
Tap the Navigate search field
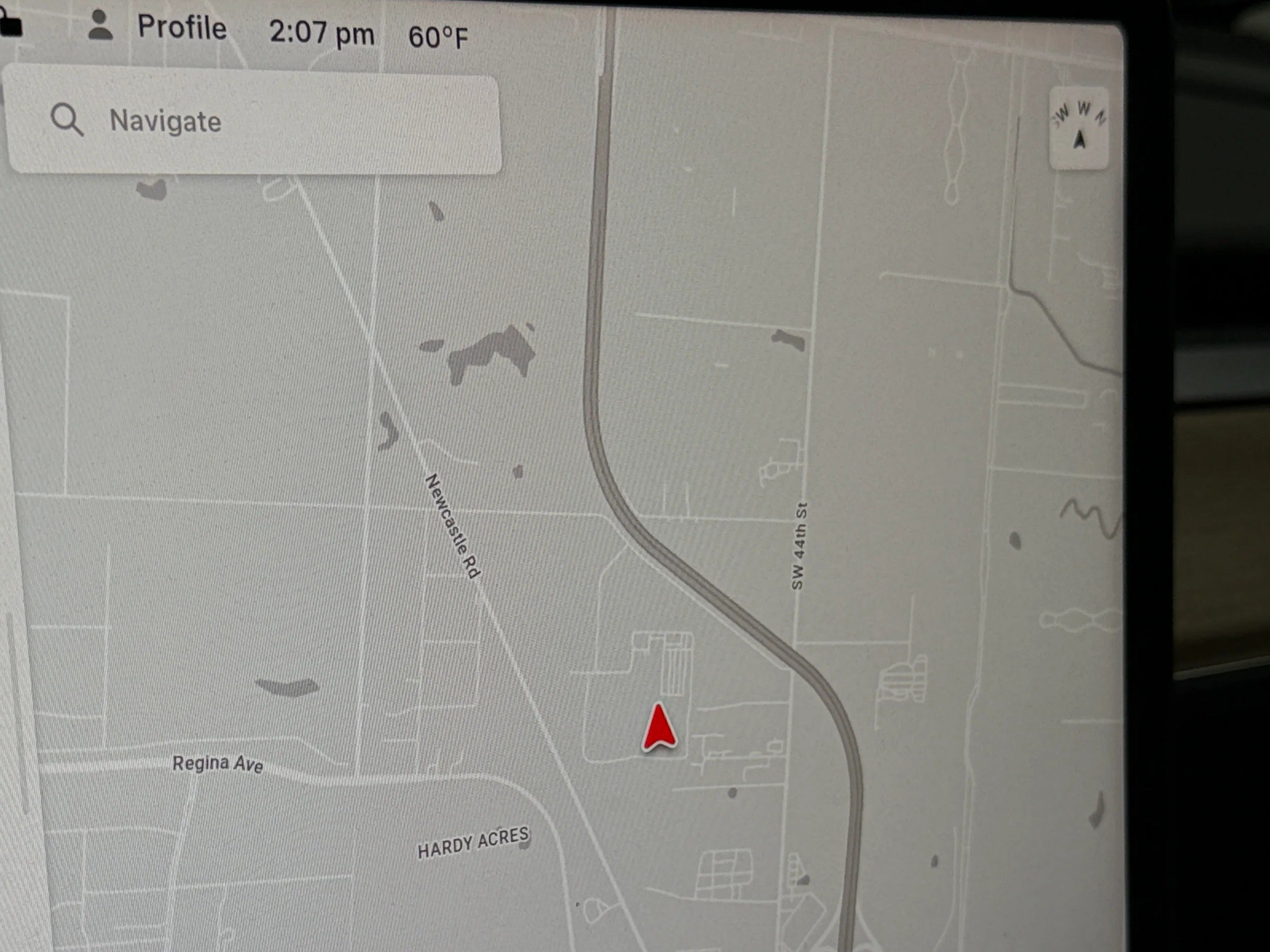(x=253, y=122)
